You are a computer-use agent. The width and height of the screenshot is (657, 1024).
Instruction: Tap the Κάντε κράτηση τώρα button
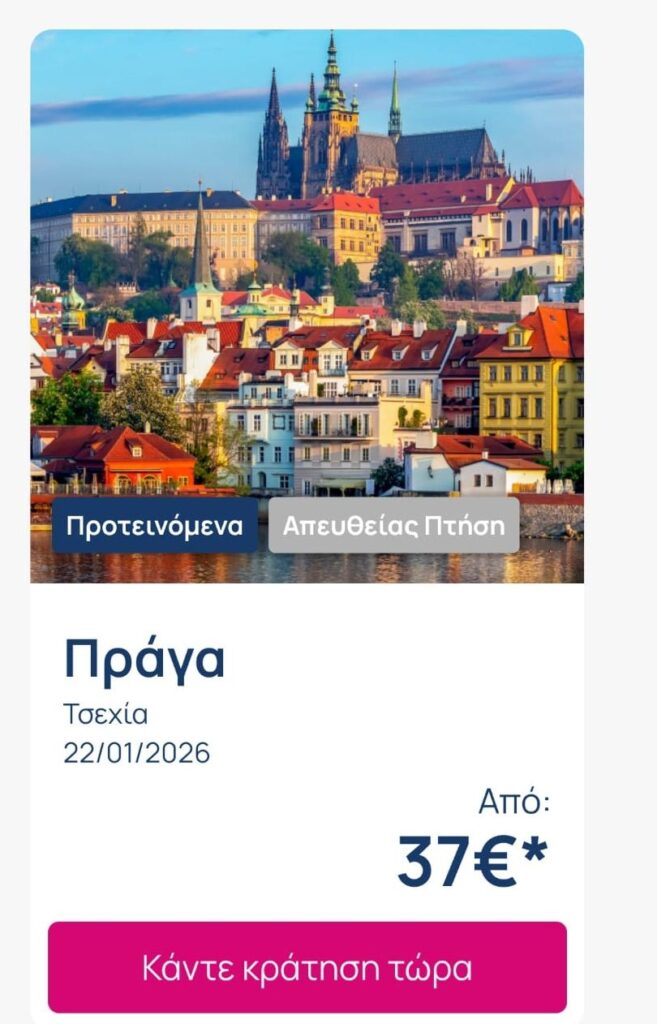pyautogui.click(x=307, y=967)
